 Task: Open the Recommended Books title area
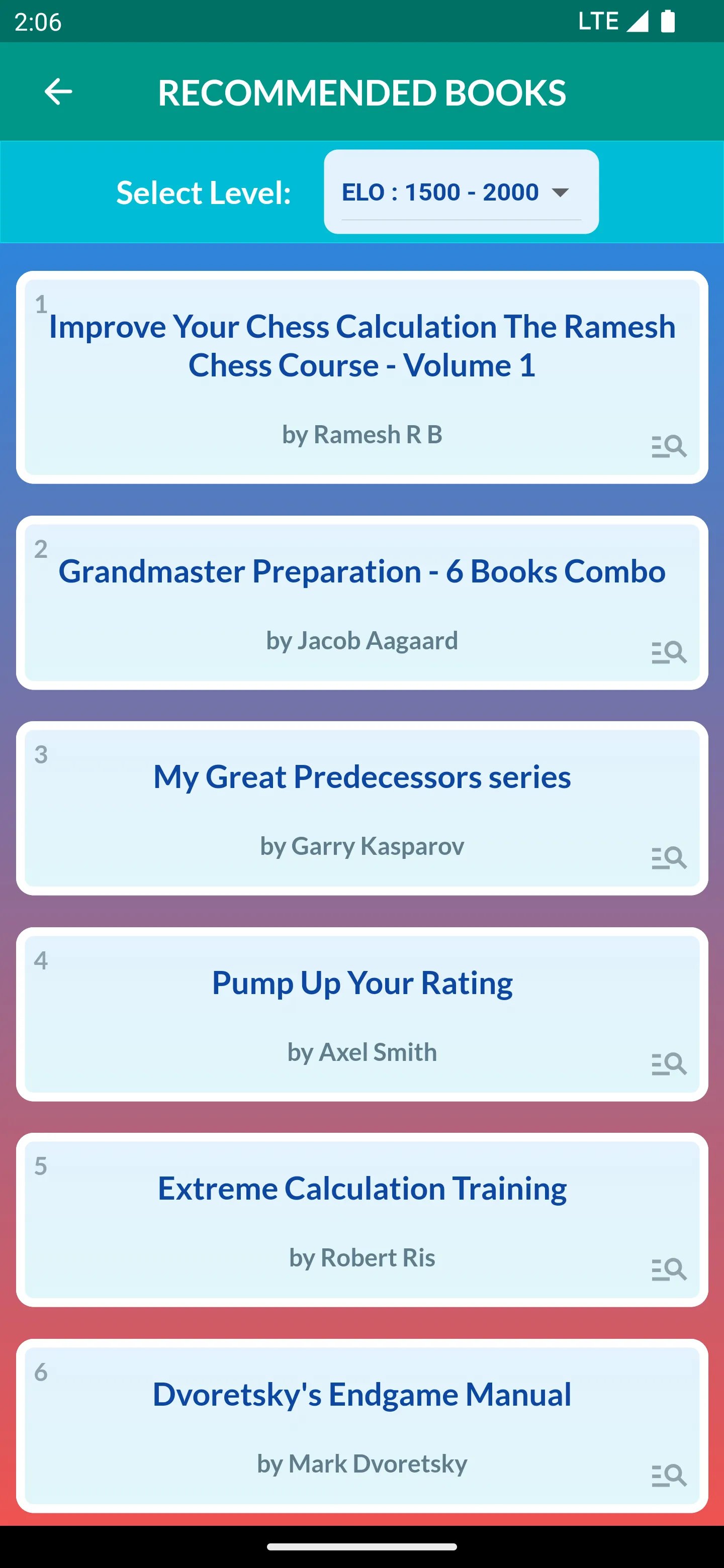coord(361,92)
